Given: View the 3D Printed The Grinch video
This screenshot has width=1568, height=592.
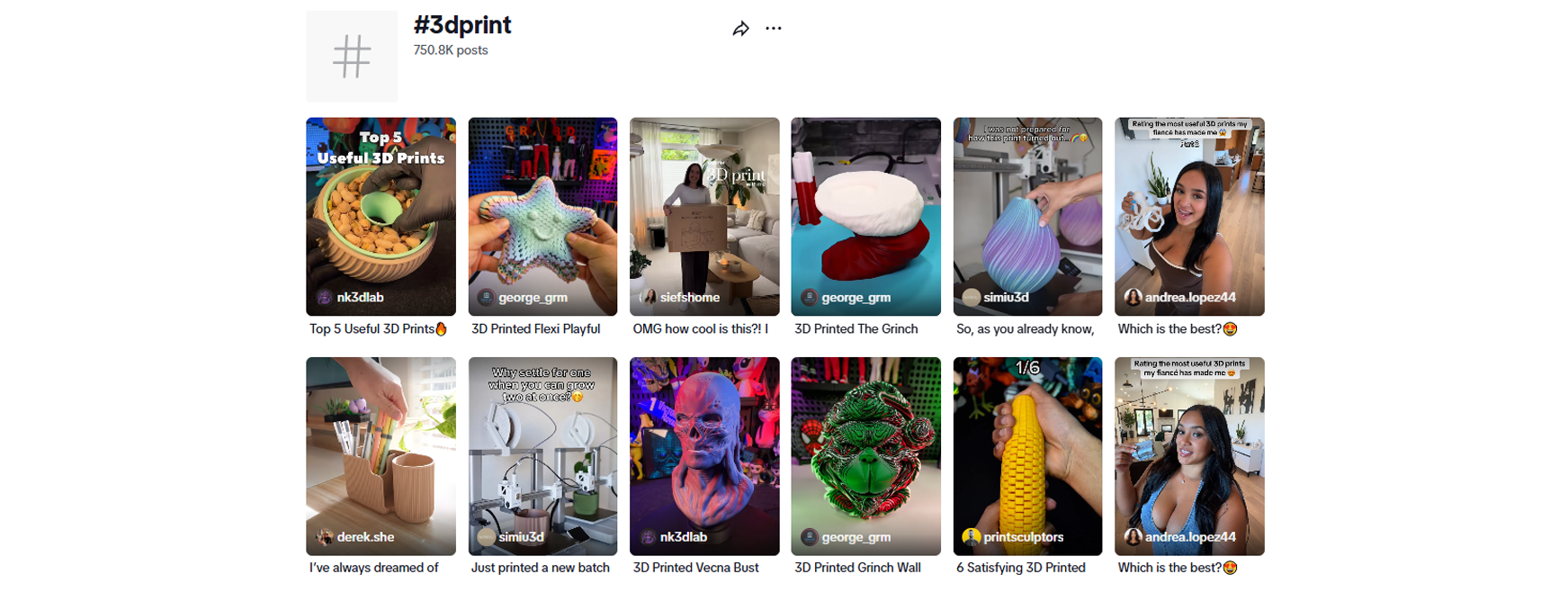Looking at the screenshot, I should [865, 216].
